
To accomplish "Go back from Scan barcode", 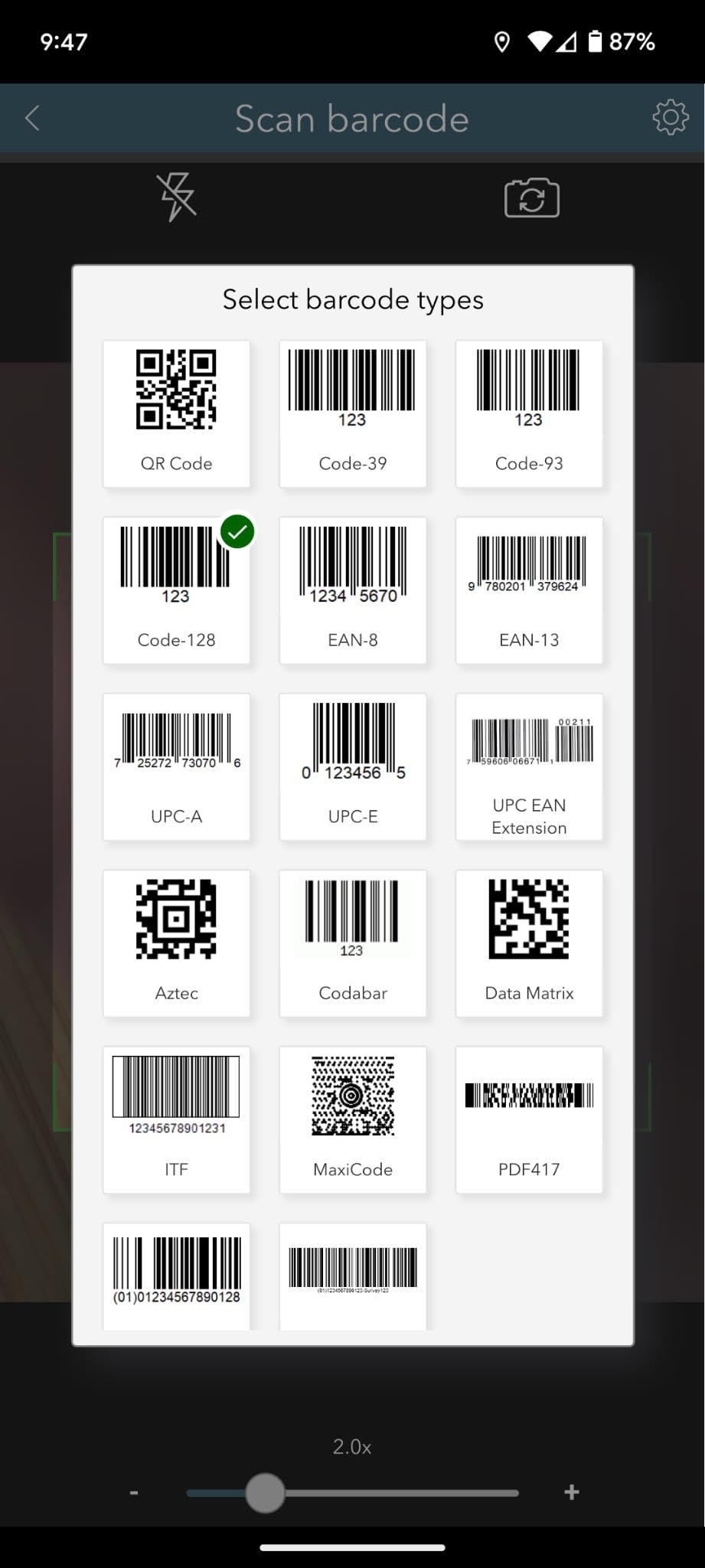I will pyautogui.click(x=32, y=118).
